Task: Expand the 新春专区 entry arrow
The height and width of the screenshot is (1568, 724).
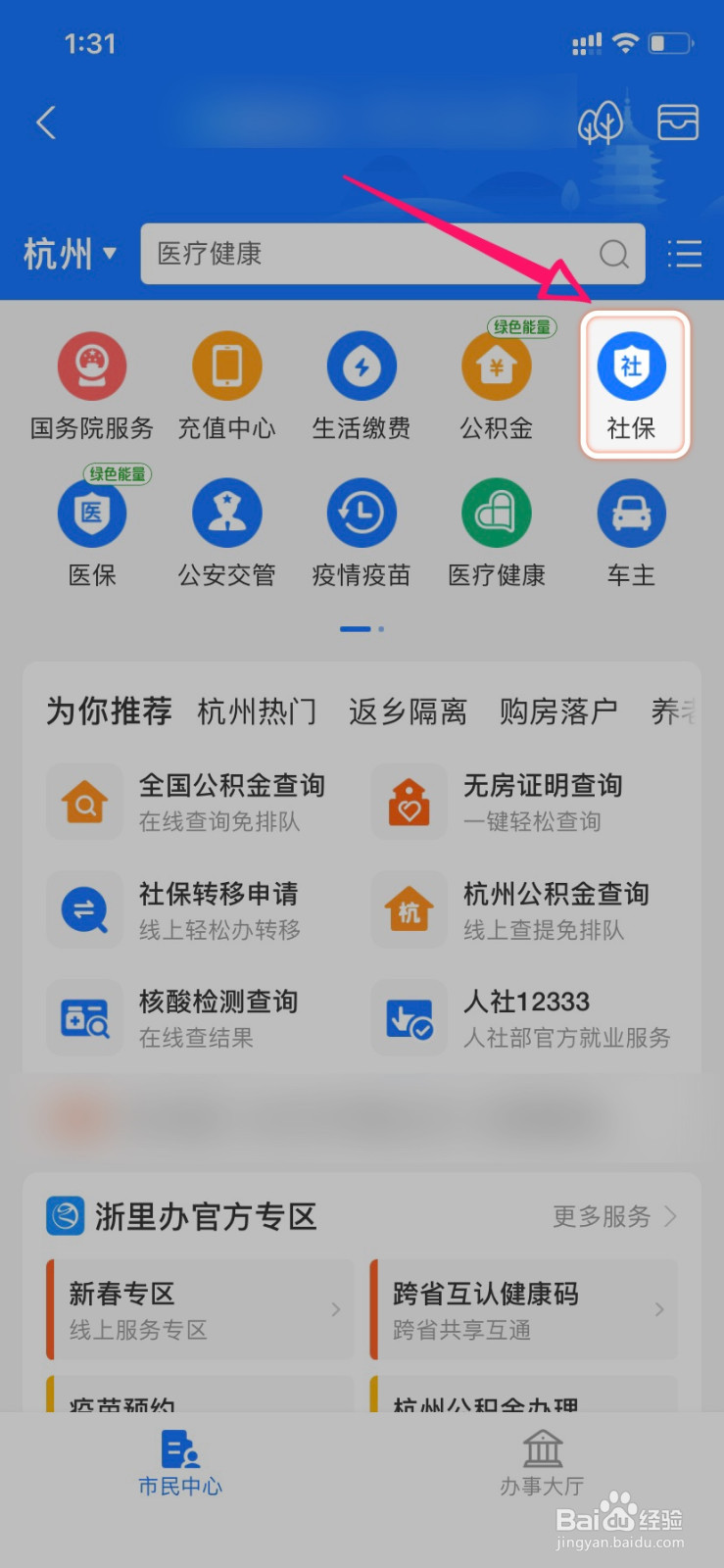Action: pos(337,1308)
